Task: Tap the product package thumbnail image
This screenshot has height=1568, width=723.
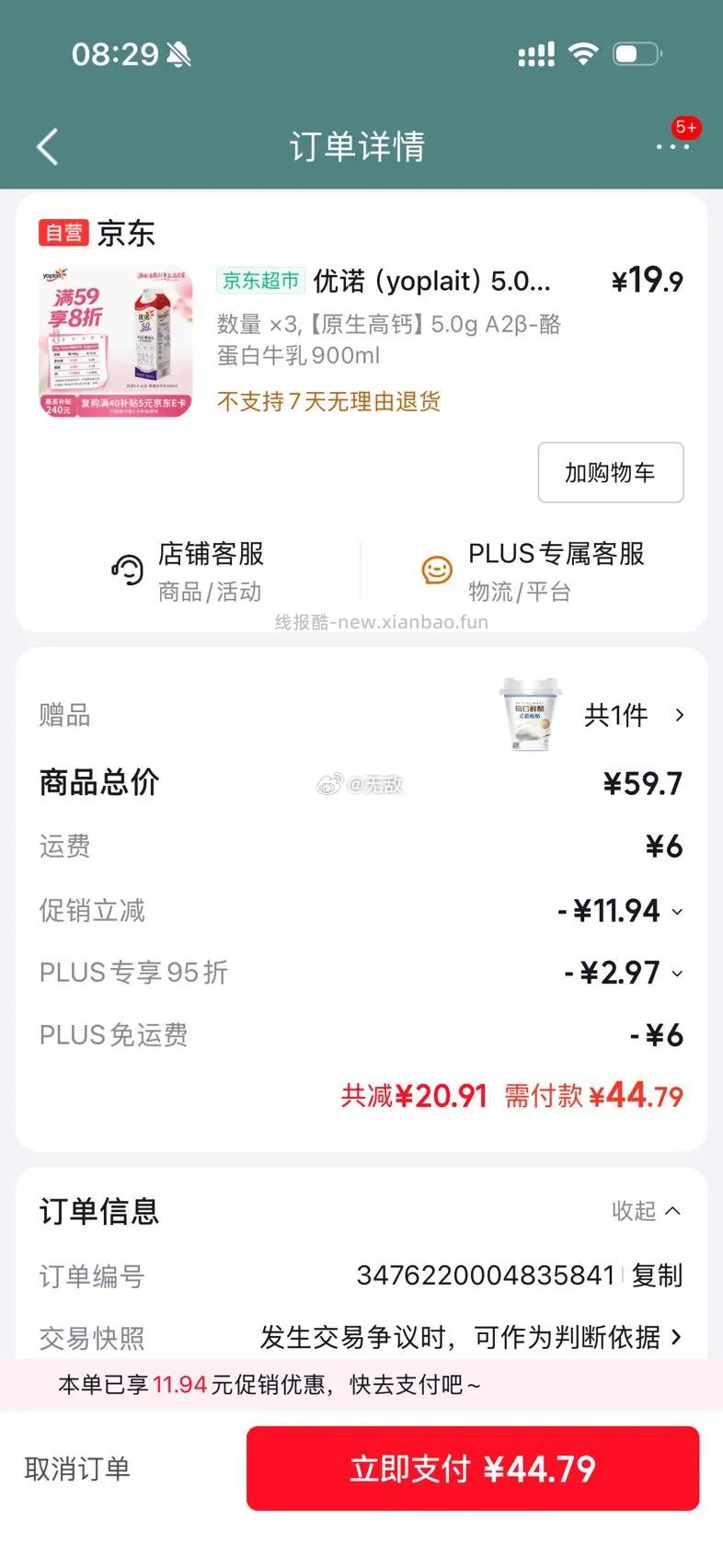Action: (x=115, y=340)
